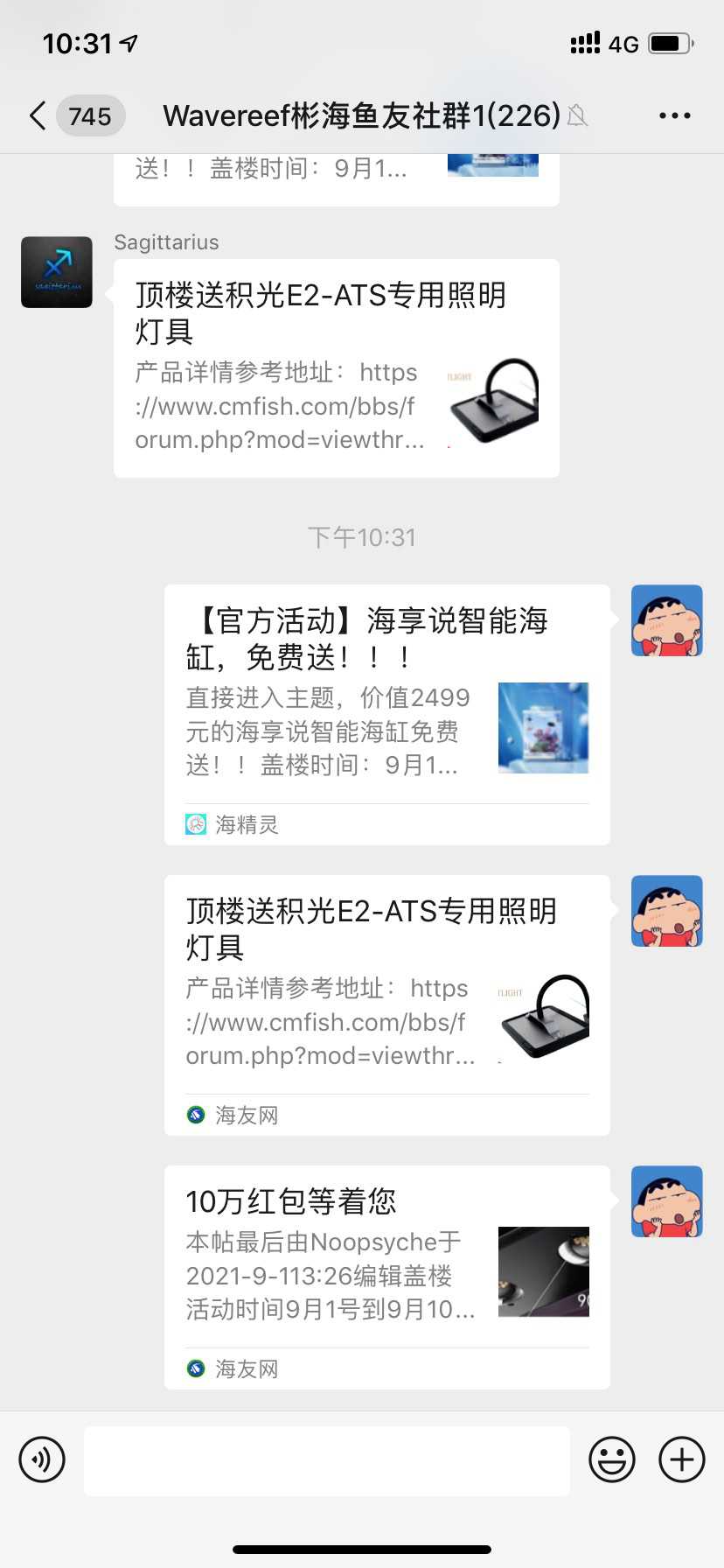This screenshot has height=1568, width=724.
Task: Open my sent 海友网 E2-ATS lamp card
Action: point(386,1004)
